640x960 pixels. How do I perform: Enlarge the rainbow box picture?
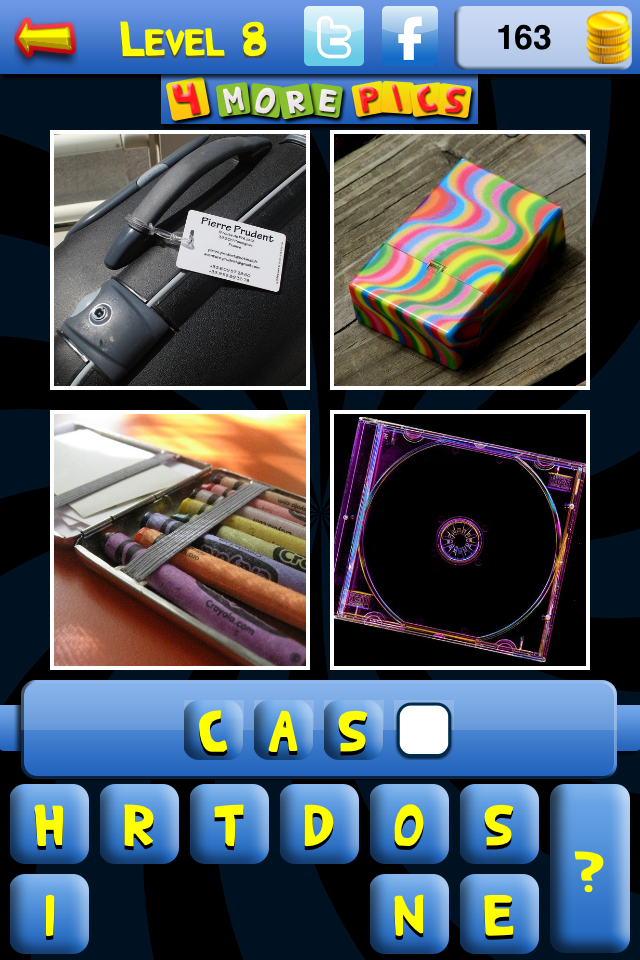click(460, 260)
